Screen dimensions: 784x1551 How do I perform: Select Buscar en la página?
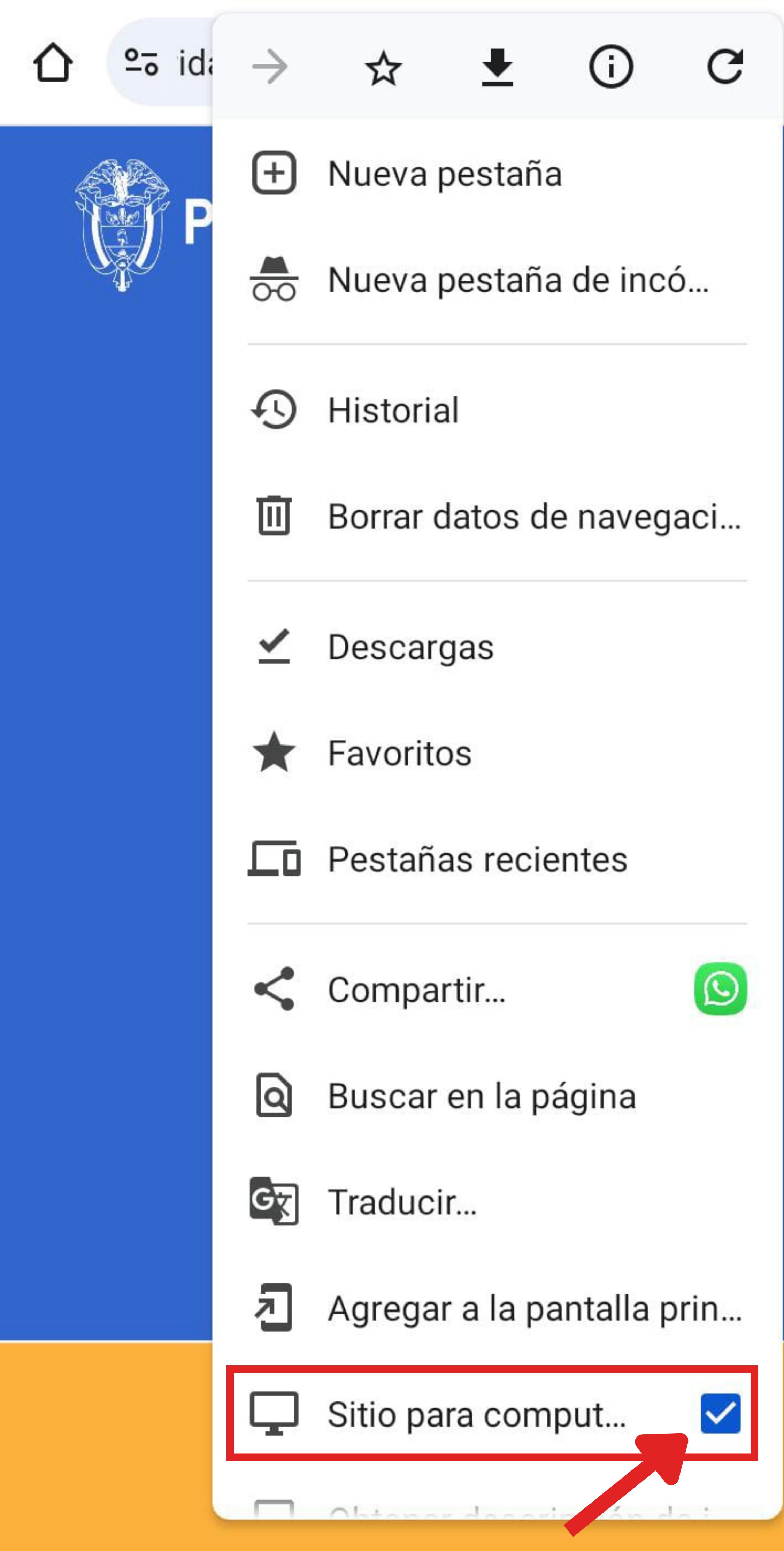(482, 1096)
